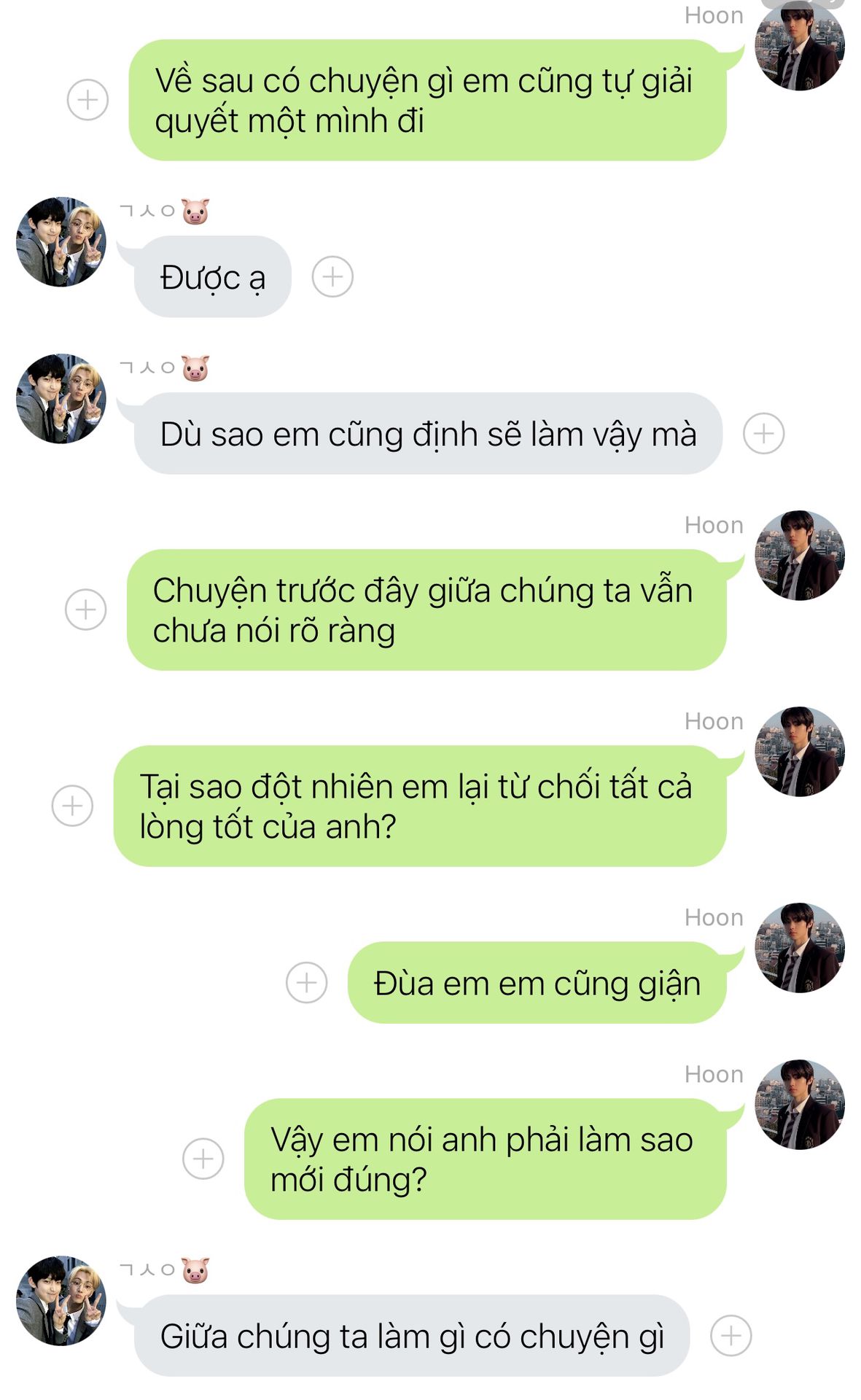Screen dimensions: 861x1400
Task: Open sender avatar next to "Được ạ" message
Action: (x=61, y=242)
